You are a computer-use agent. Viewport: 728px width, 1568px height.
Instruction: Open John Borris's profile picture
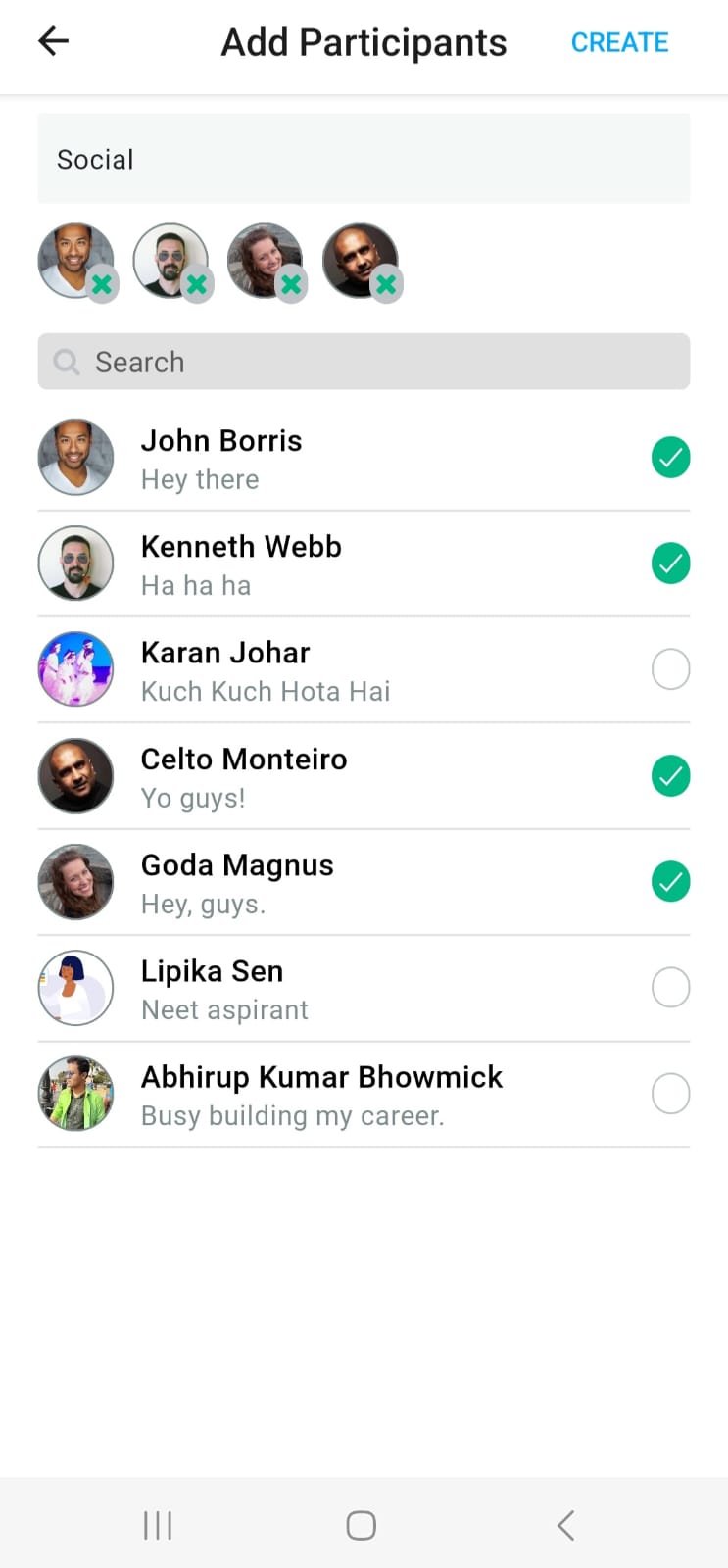[x=75, y=457]
